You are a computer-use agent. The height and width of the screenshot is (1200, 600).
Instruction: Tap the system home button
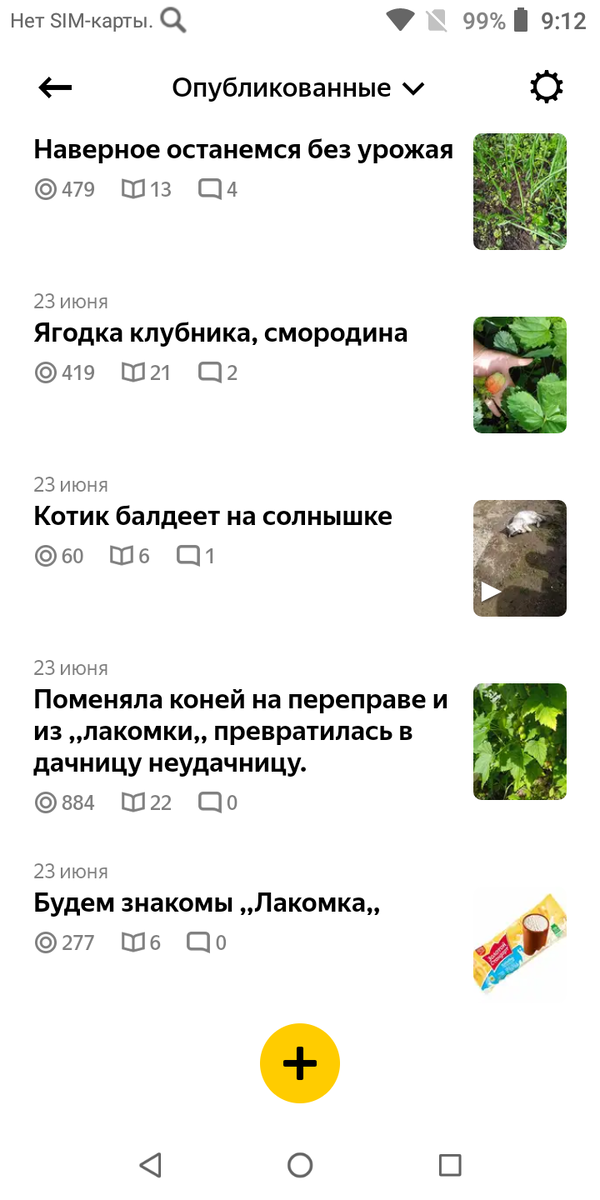point(300,1165)
